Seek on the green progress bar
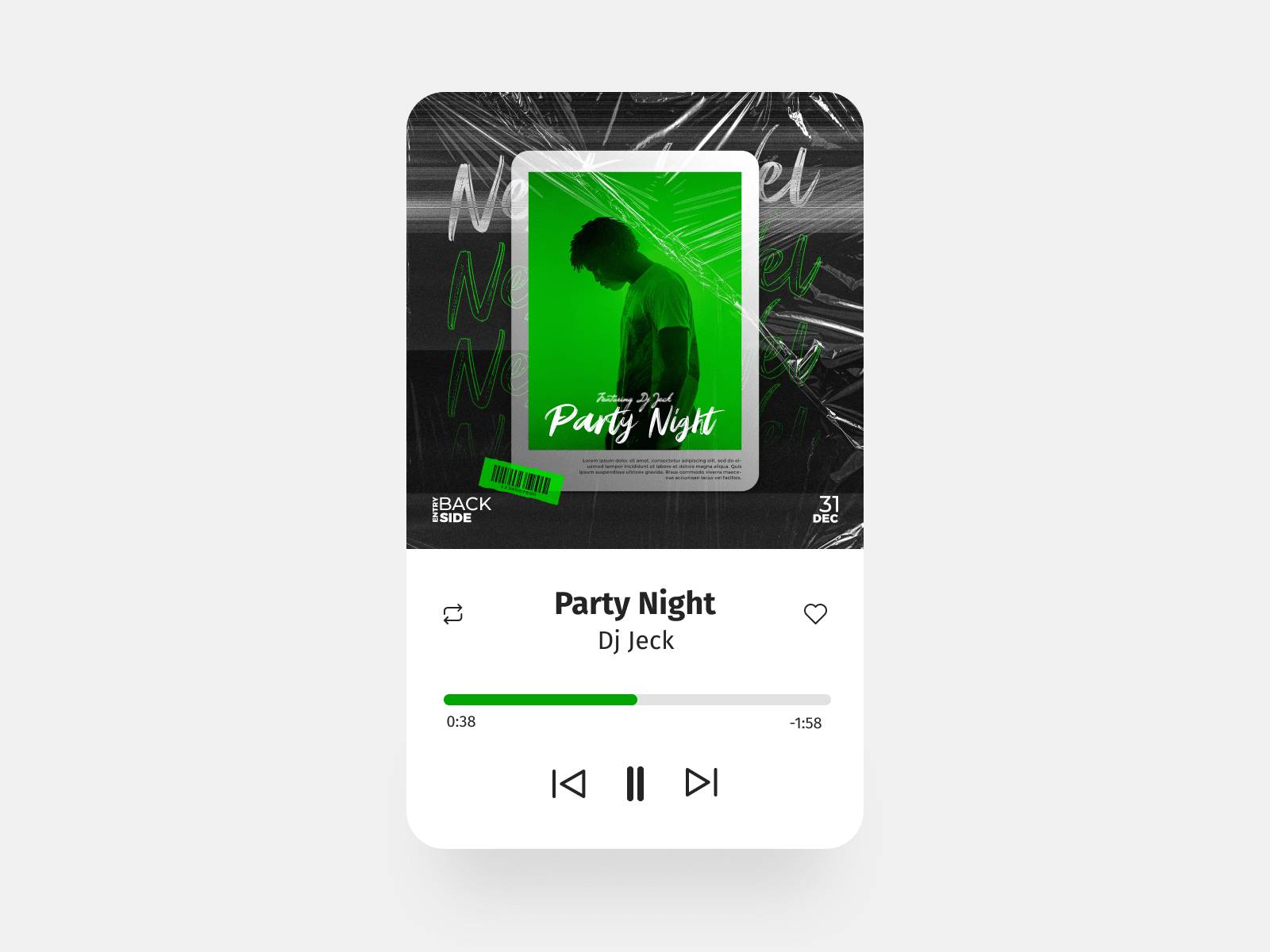Screen dimensions: 1270x952 coord(637,700)
